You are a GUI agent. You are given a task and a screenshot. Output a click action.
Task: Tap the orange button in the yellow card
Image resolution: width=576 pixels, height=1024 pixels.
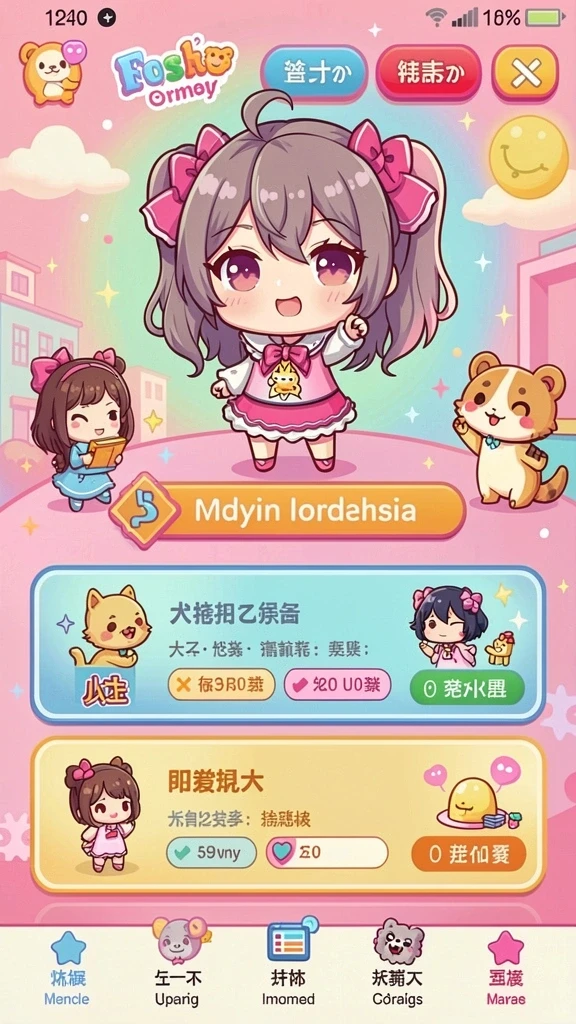(468, 854)
